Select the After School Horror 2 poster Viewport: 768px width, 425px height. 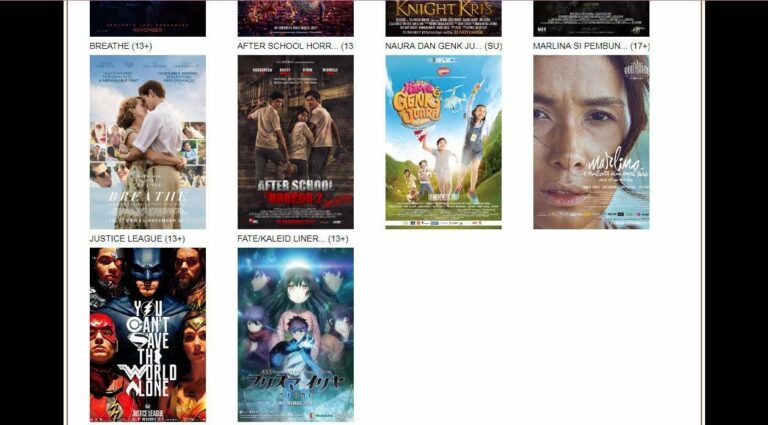295,142
